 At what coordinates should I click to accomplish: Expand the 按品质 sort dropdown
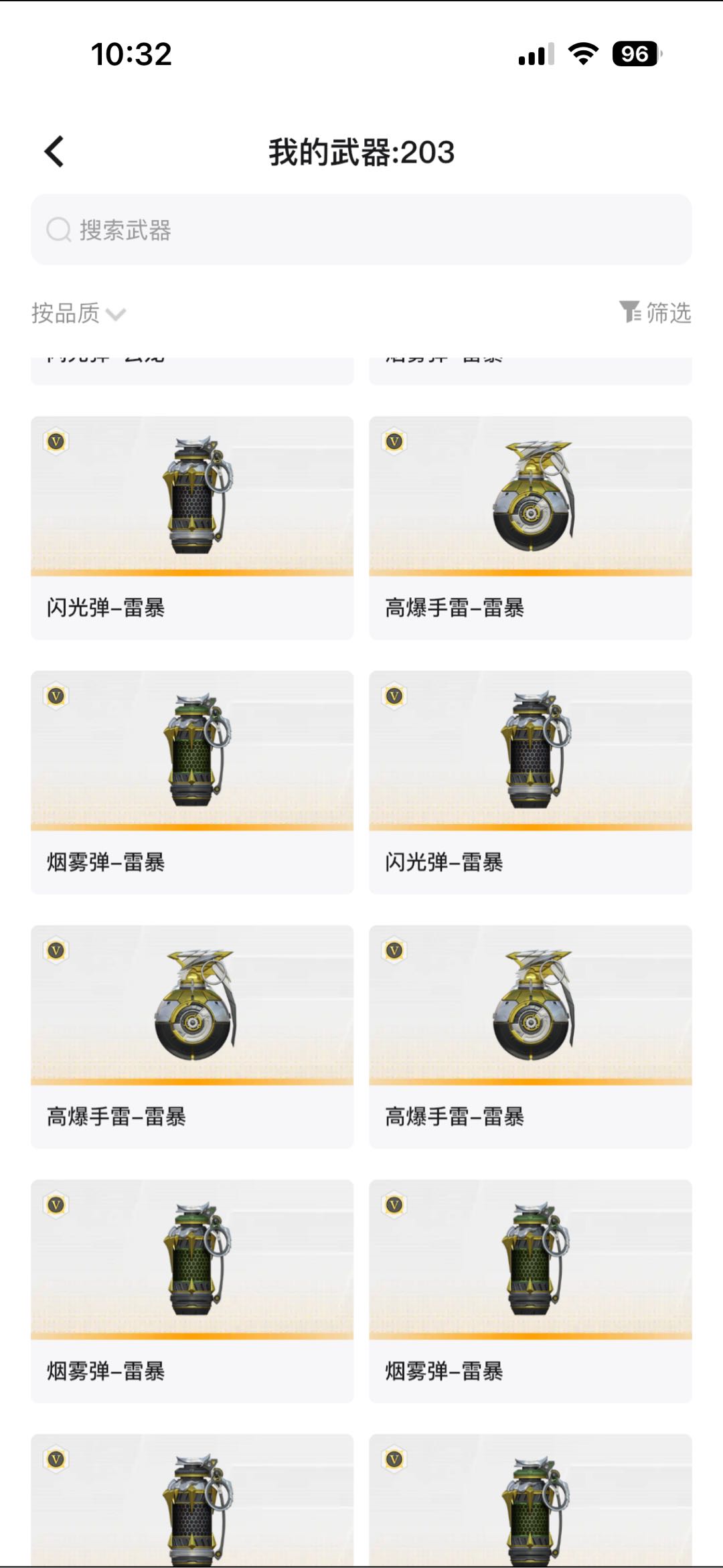78,313
